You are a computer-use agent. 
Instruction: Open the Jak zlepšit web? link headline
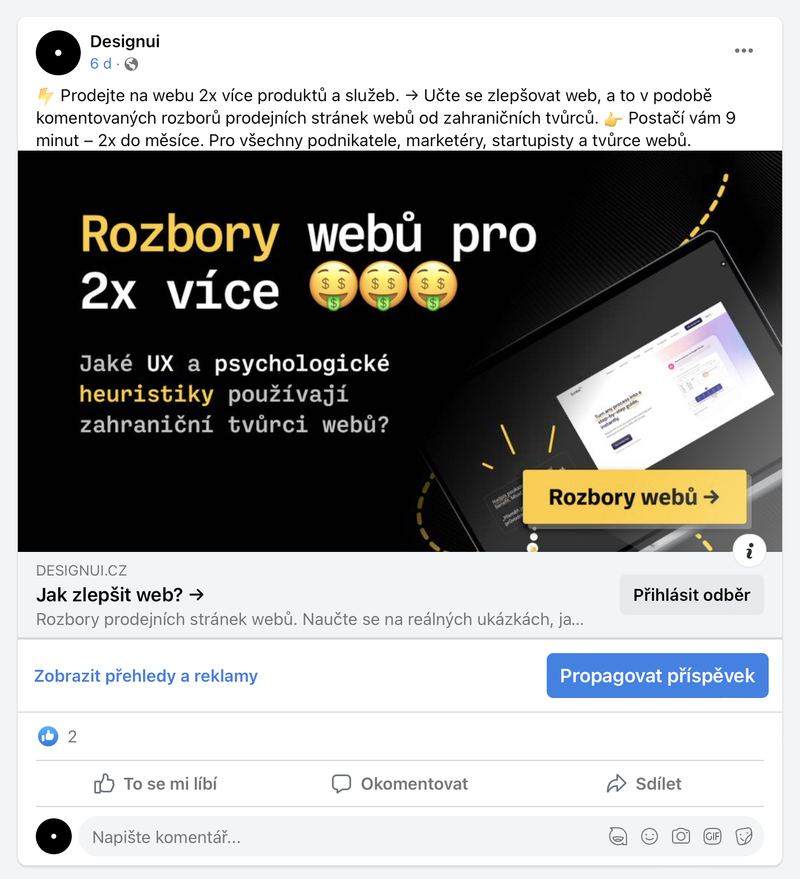click(120, 595)
